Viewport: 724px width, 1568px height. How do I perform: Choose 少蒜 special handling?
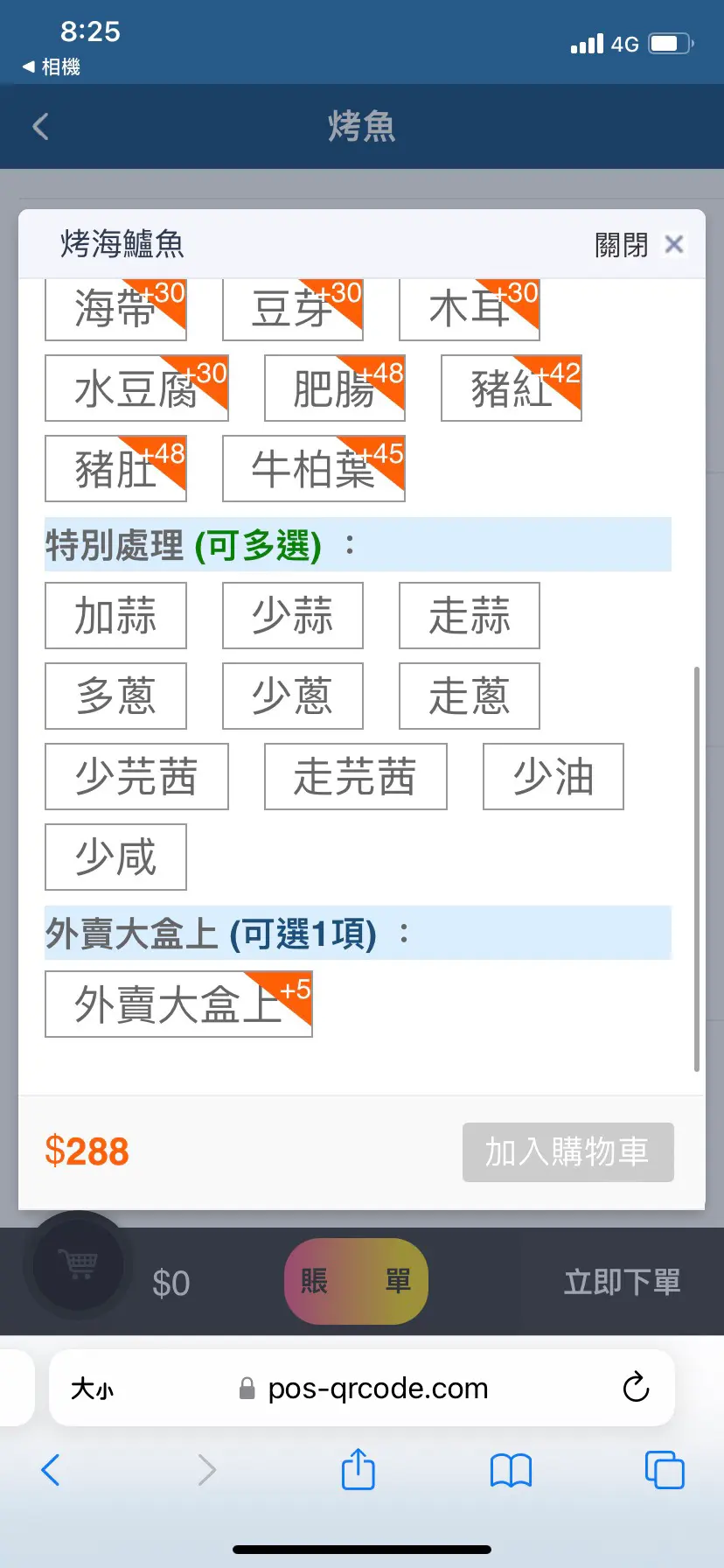(293, 615)
